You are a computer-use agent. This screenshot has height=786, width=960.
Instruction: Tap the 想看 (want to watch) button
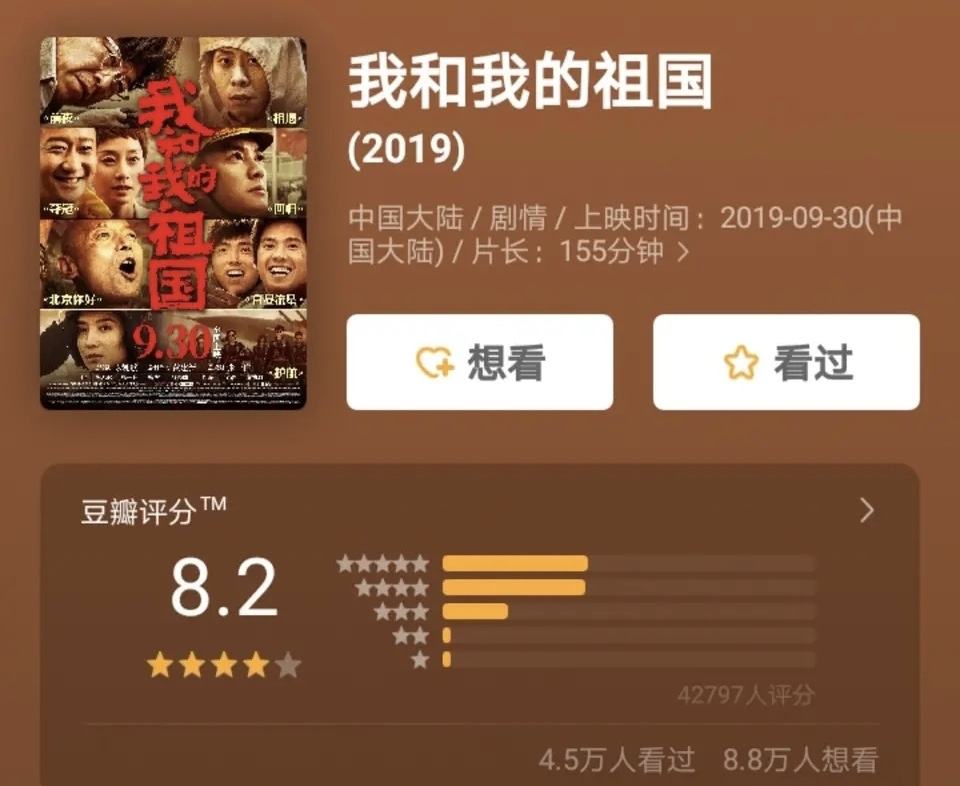(479, 362)
